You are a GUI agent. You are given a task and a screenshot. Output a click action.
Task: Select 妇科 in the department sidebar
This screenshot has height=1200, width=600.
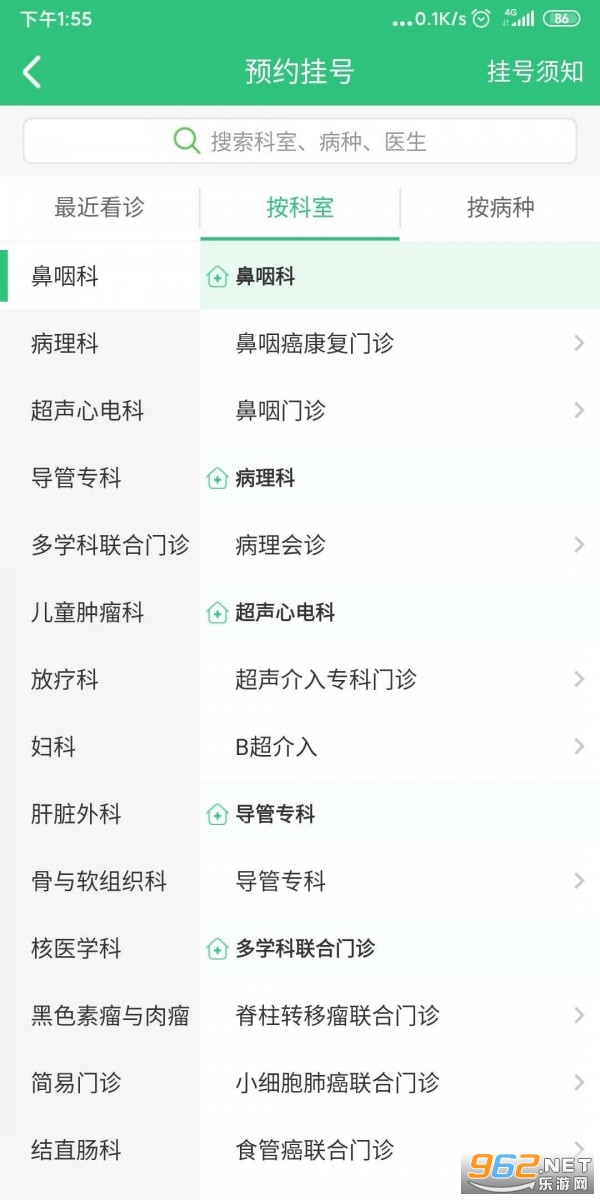54,747
